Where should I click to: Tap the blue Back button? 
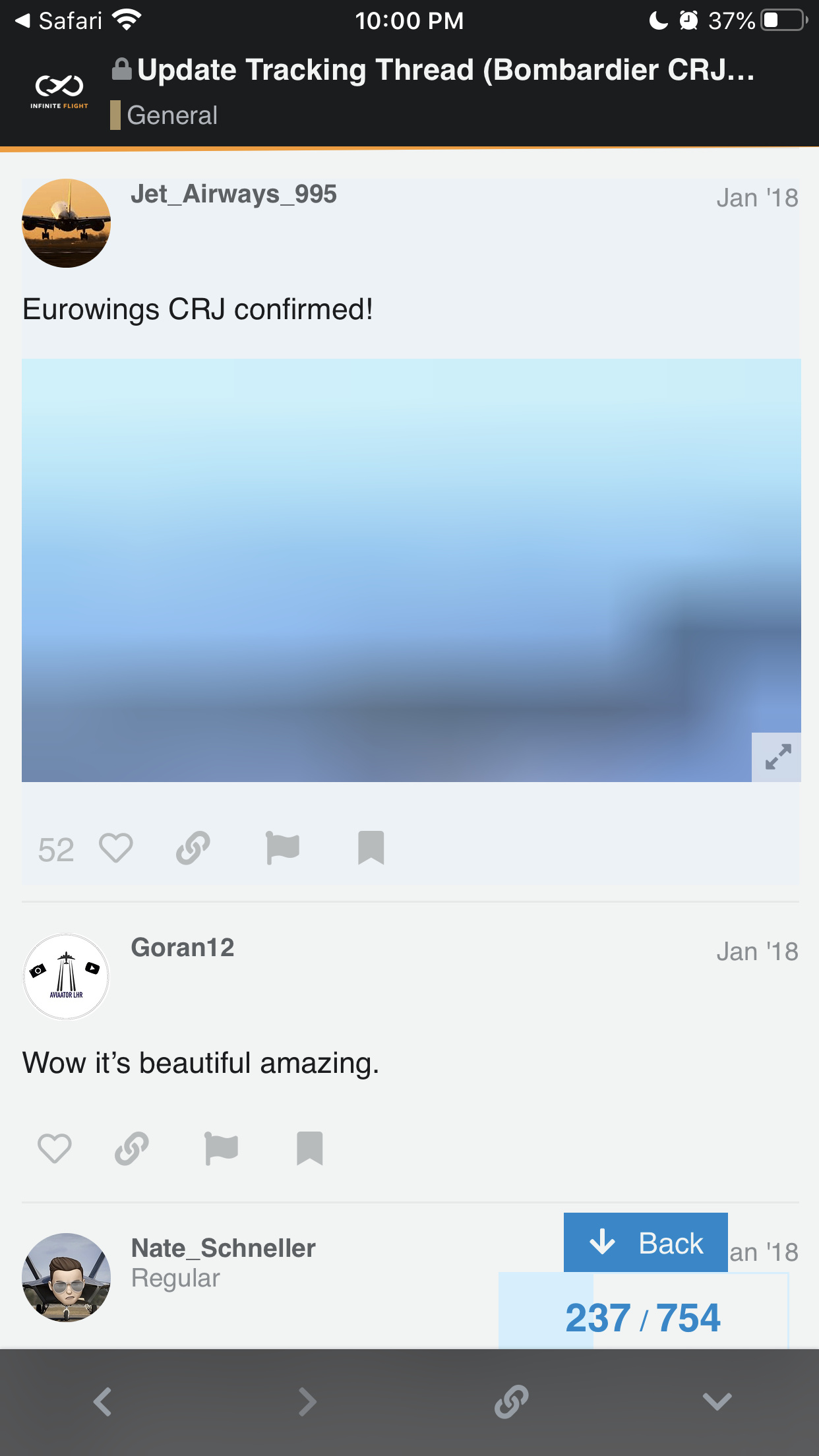click(x=646, y=1243)
